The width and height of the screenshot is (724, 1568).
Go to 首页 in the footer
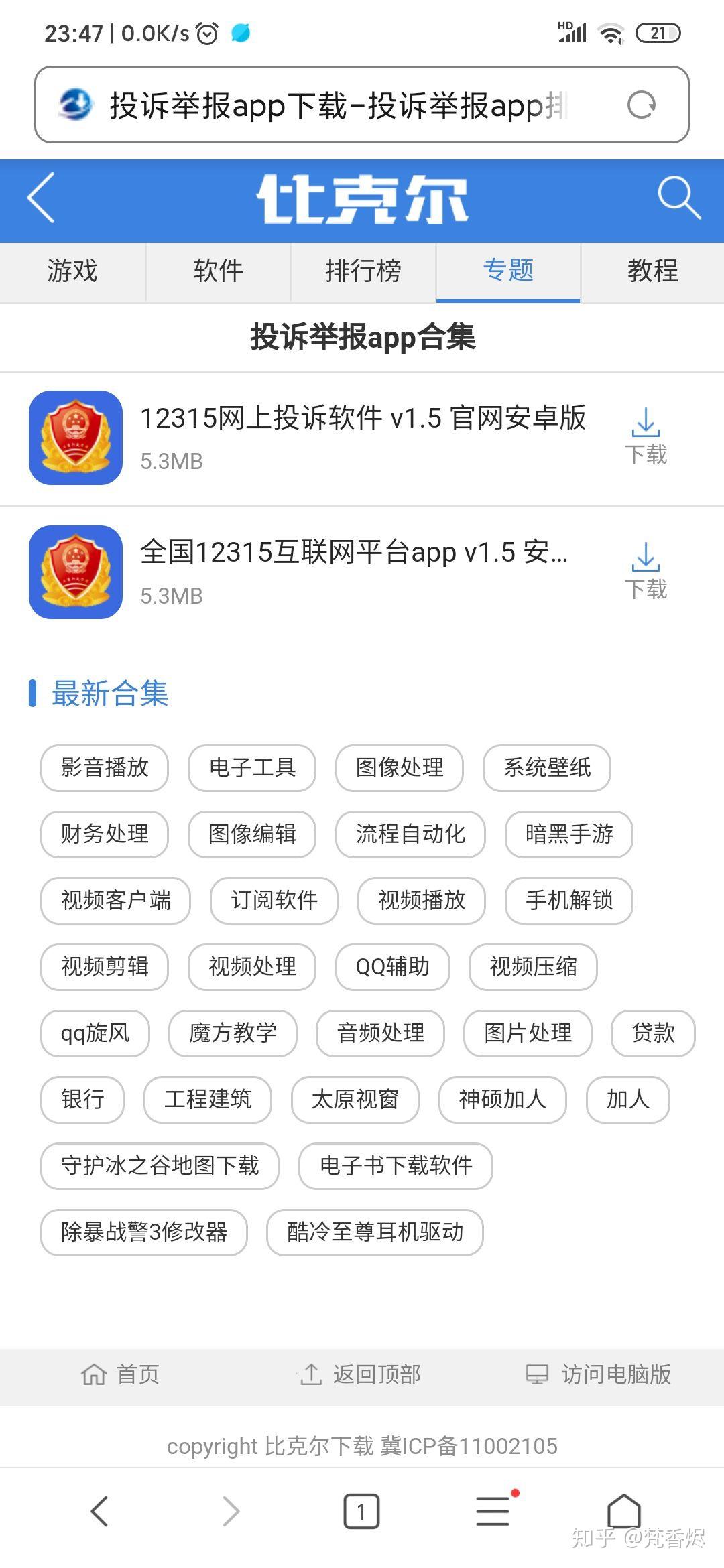(x=121, y=1375)
